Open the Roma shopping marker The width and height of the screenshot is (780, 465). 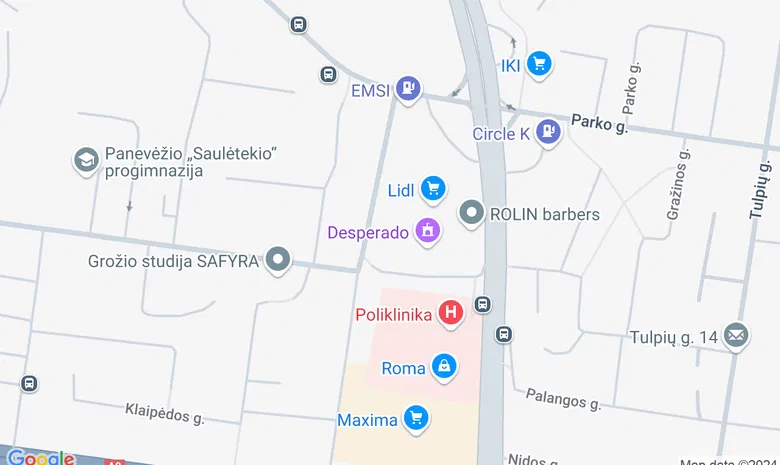444,367
